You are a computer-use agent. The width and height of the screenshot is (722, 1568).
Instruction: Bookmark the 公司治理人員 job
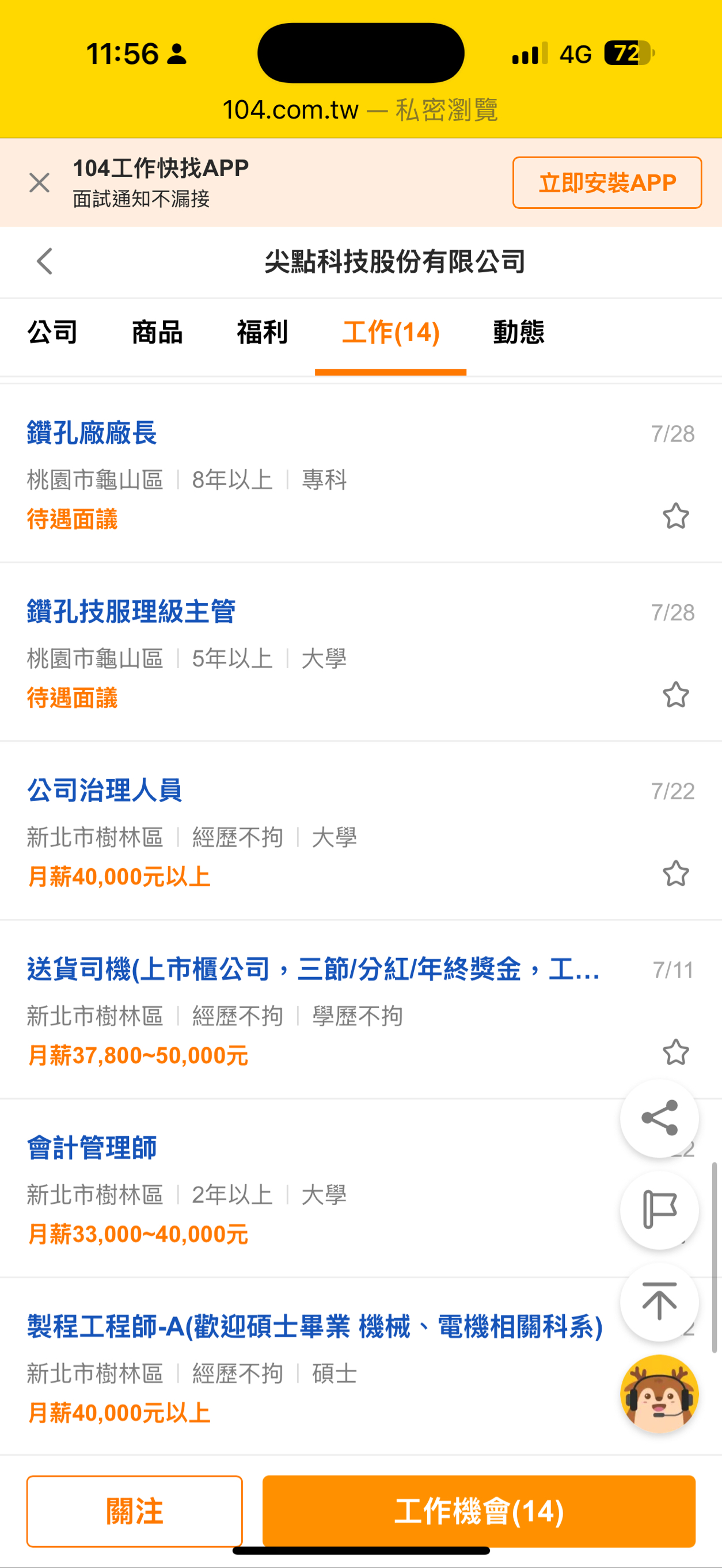tap(675, 873)
